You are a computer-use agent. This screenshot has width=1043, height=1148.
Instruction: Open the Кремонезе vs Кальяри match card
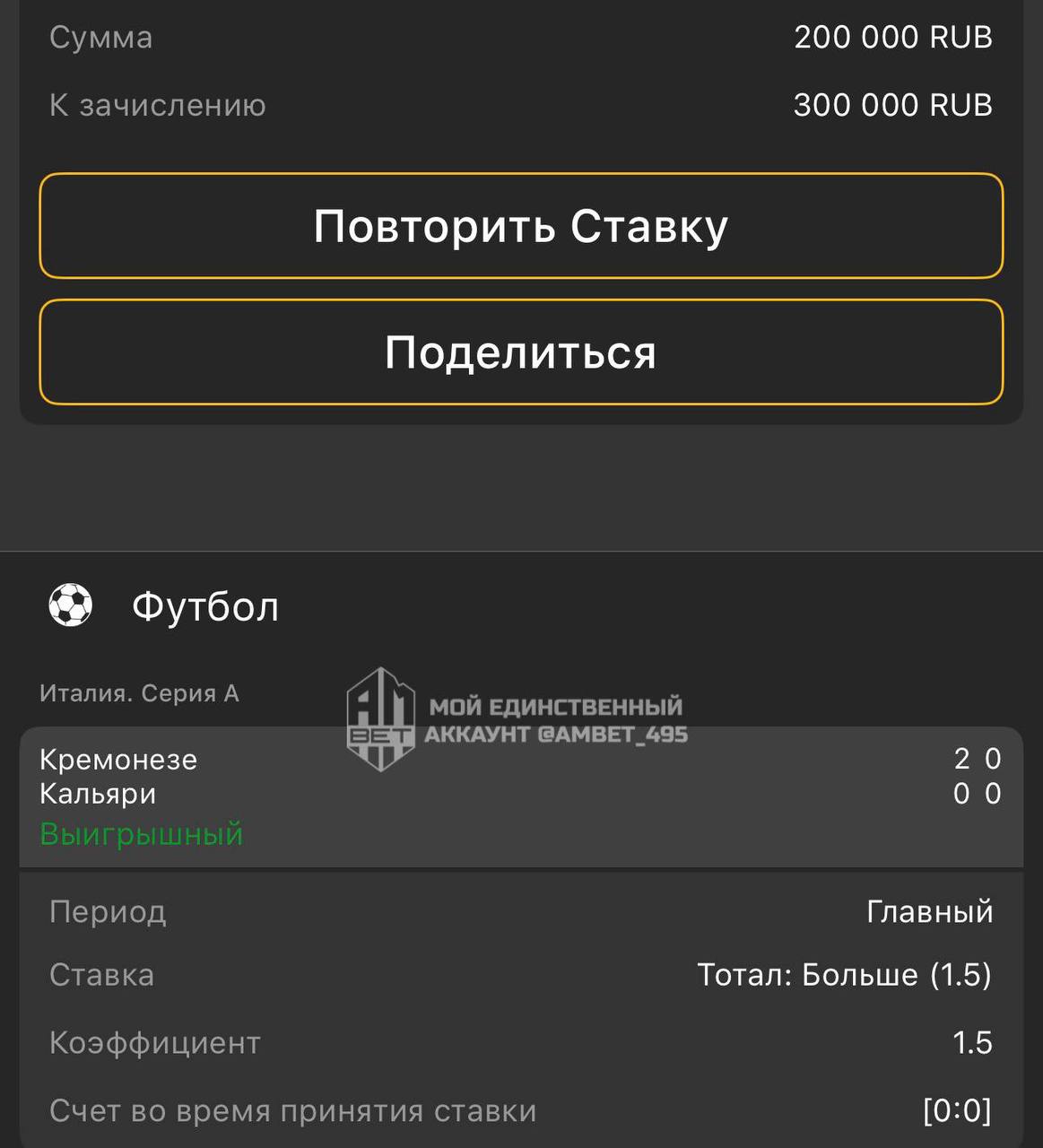point(520,796)
